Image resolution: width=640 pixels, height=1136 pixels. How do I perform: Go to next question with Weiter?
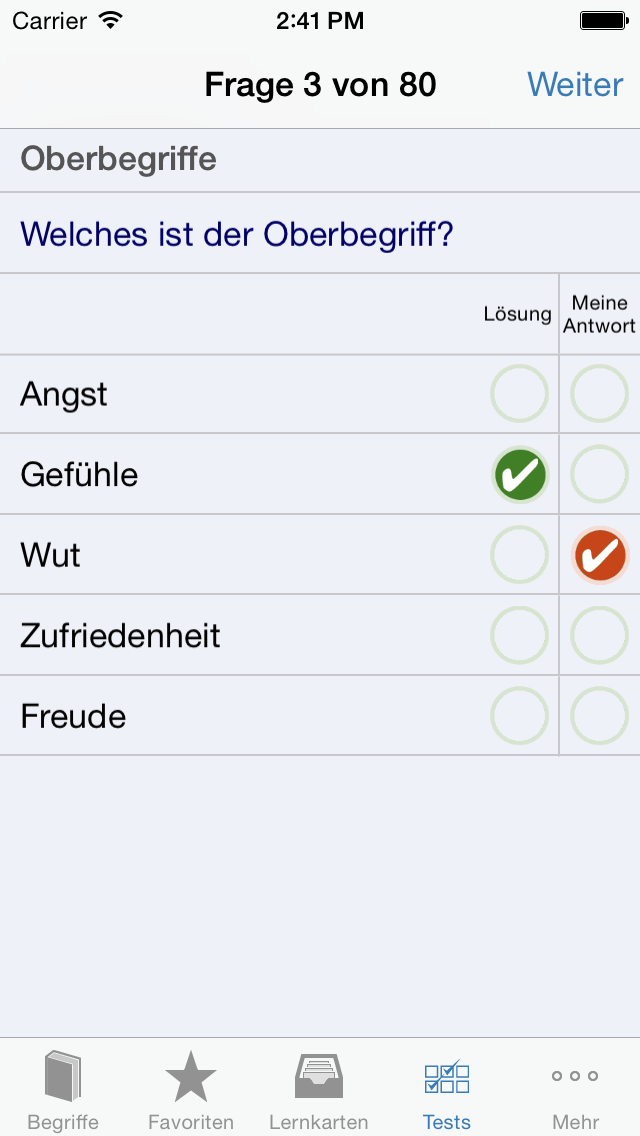click(575, 85)
